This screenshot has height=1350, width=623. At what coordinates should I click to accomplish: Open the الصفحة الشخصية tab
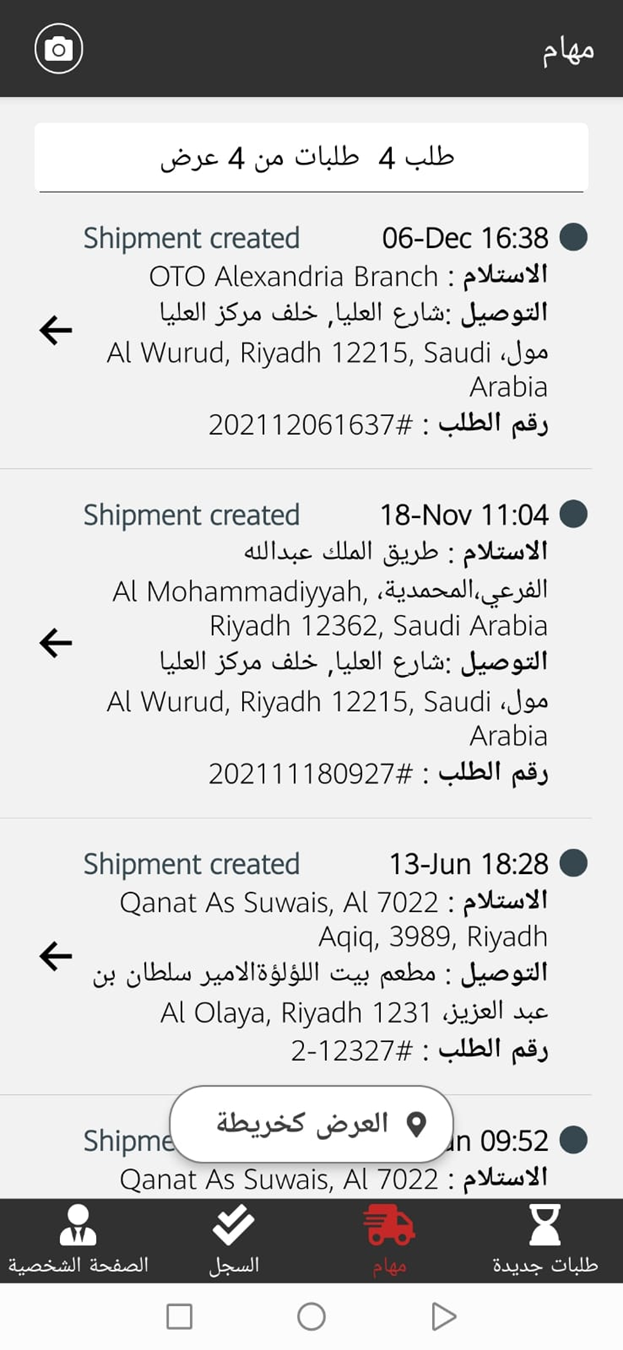click(x=78, y=1240)
